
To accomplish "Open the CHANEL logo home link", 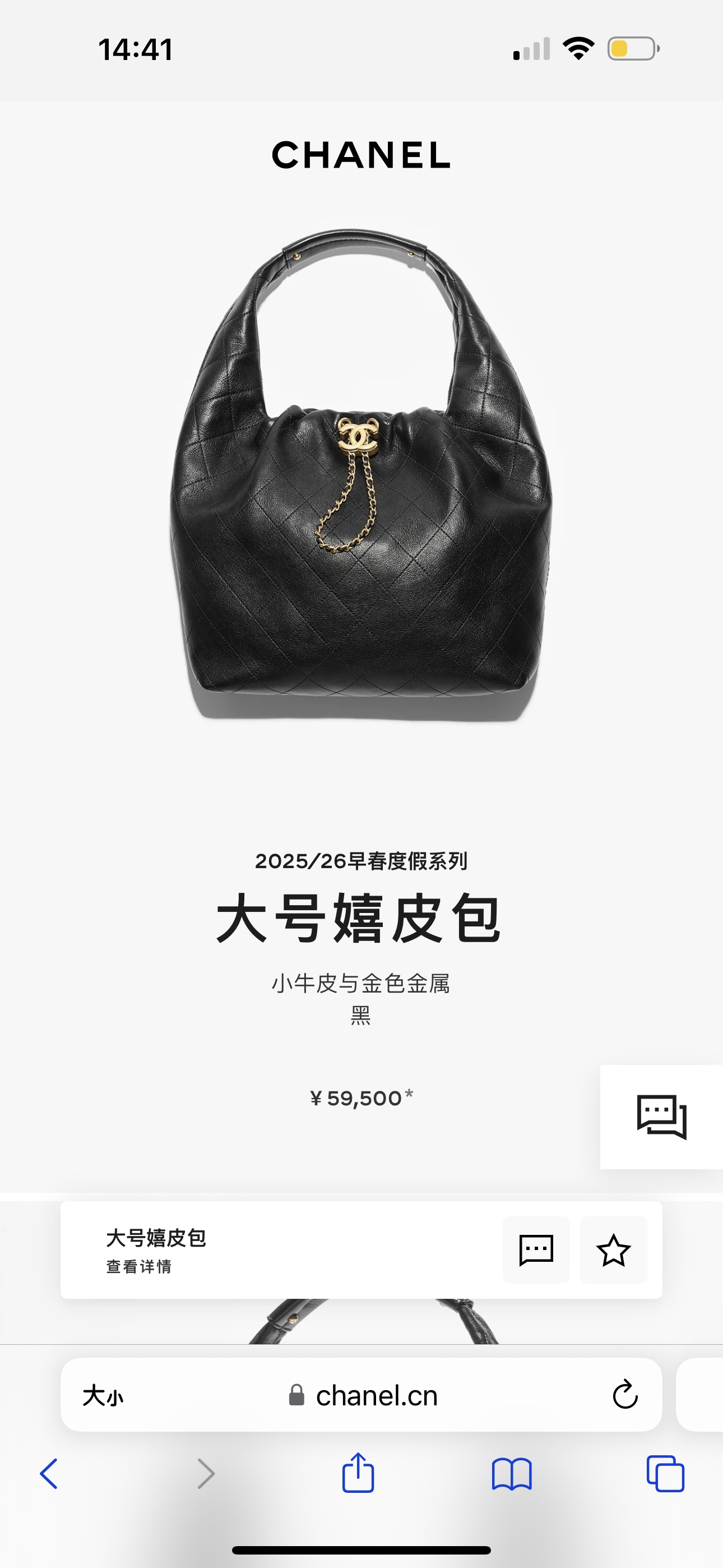I will (361, 155).
